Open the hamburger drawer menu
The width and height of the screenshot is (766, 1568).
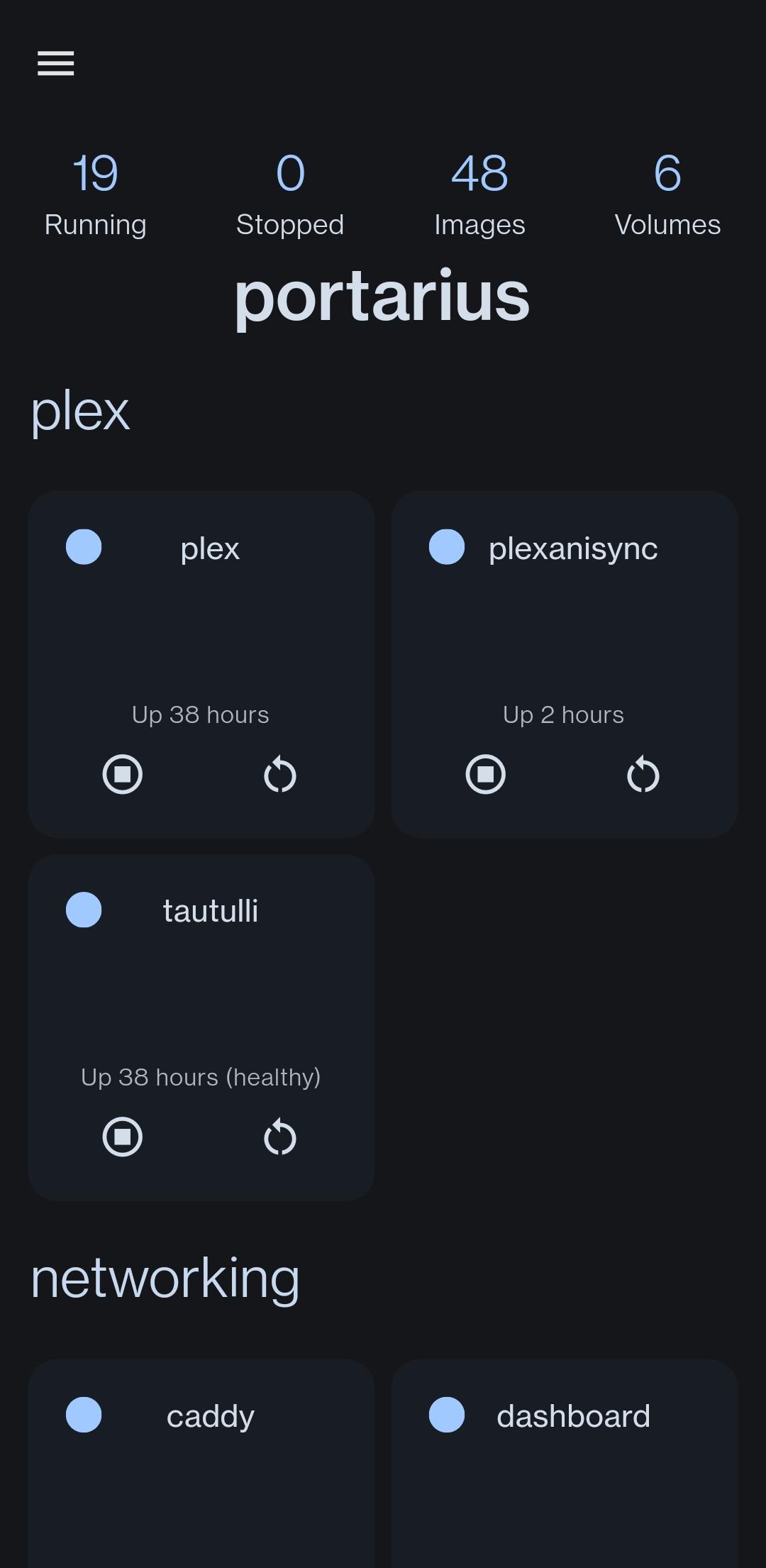(x=56, y=63)
